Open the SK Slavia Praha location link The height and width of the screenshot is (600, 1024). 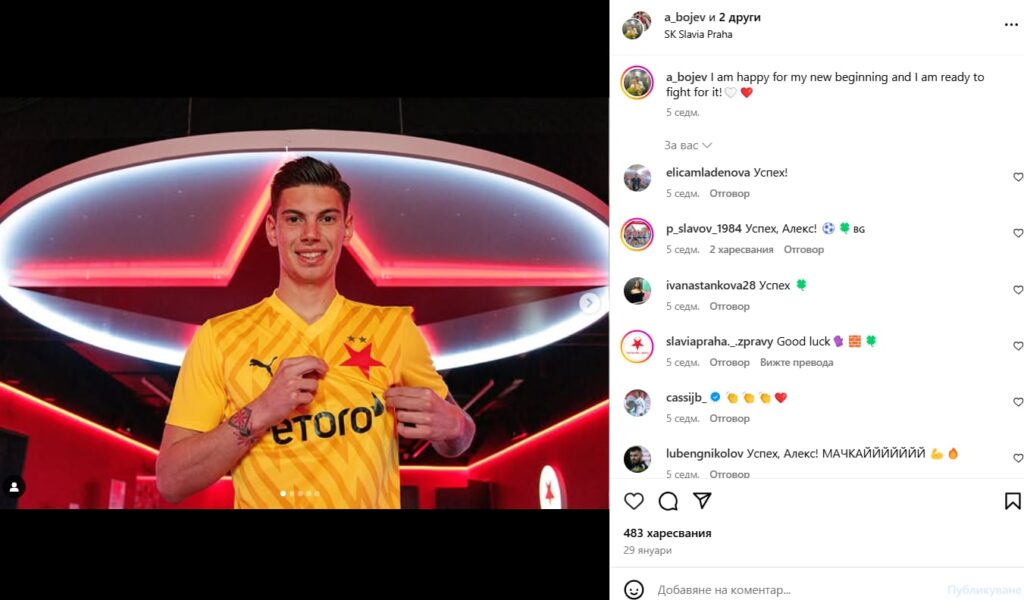point(698,34)
